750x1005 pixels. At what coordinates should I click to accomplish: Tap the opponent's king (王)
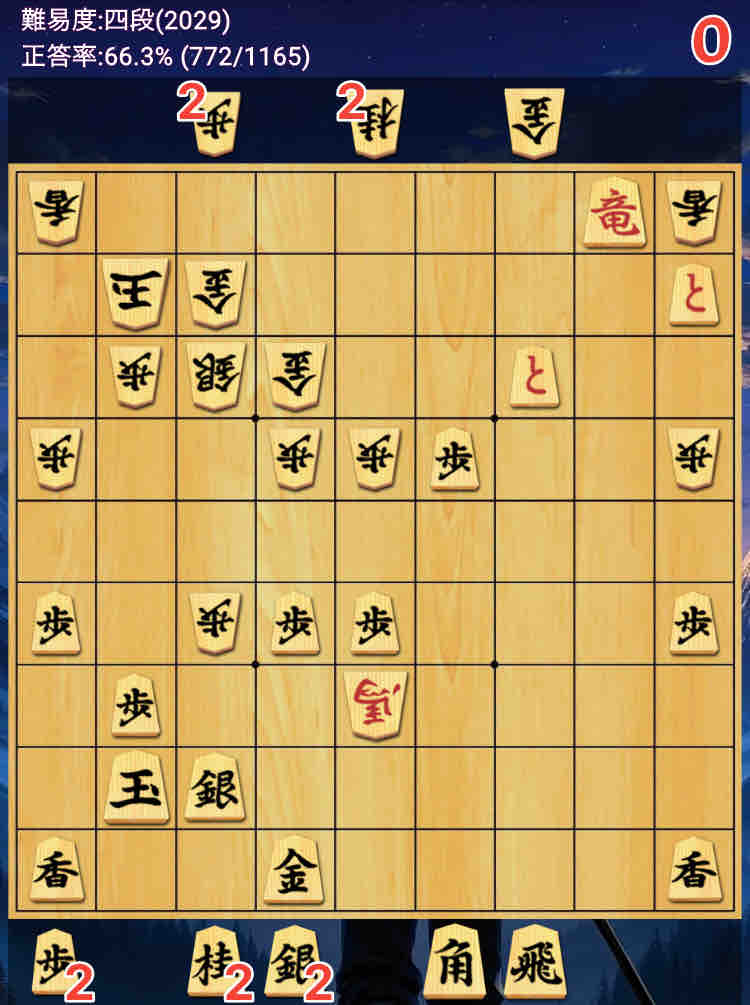136,293
